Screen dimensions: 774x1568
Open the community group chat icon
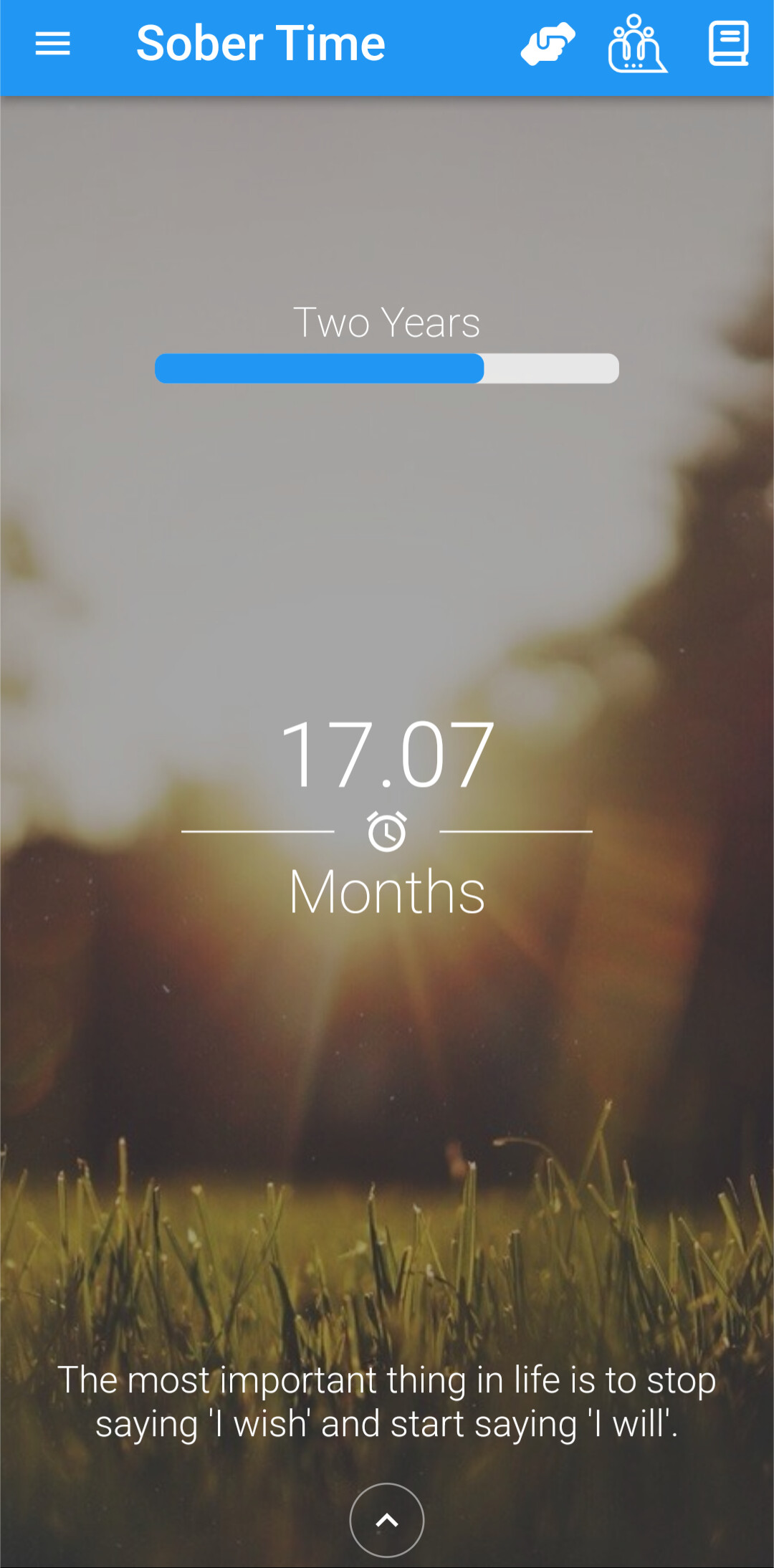[x=636, y=44]
